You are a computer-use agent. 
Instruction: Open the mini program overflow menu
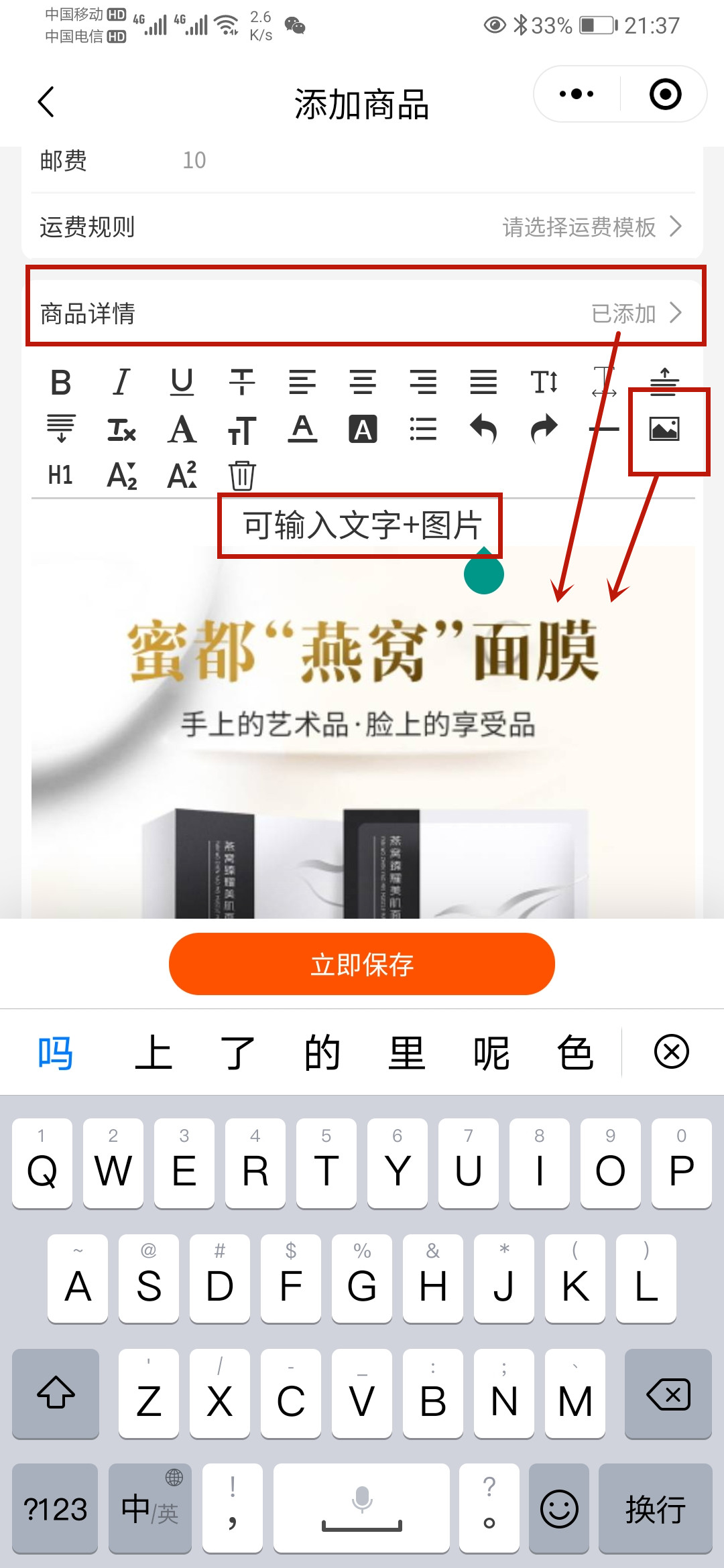[577, 94]
